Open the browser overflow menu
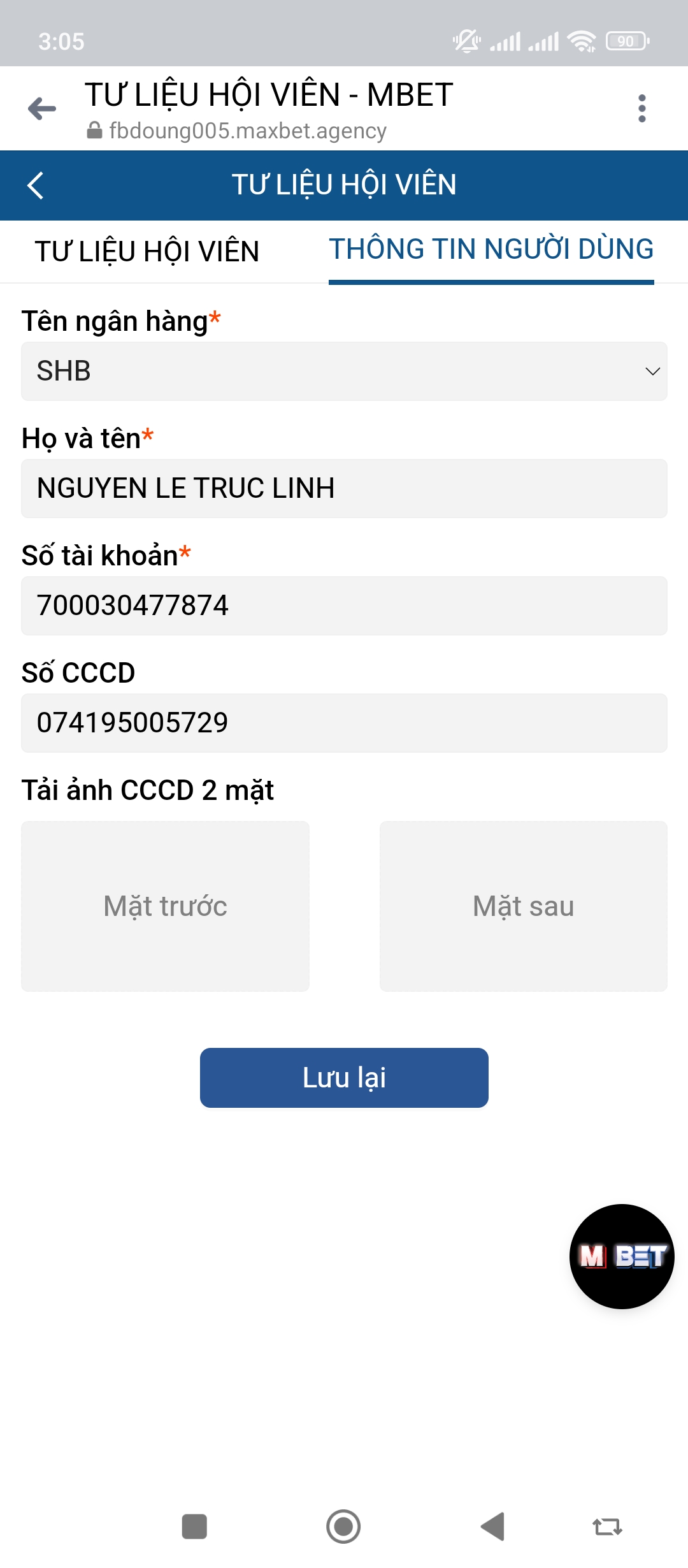This screenshot has height=1568, width=688. 641,108
